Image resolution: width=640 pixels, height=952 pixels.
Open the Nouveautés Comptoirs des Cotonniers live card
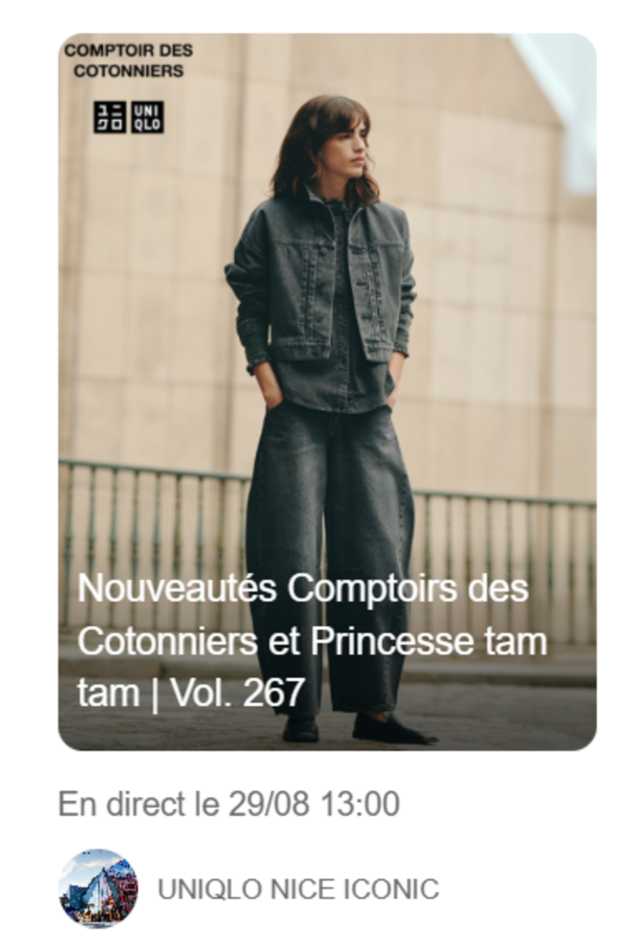pos(327,392)
